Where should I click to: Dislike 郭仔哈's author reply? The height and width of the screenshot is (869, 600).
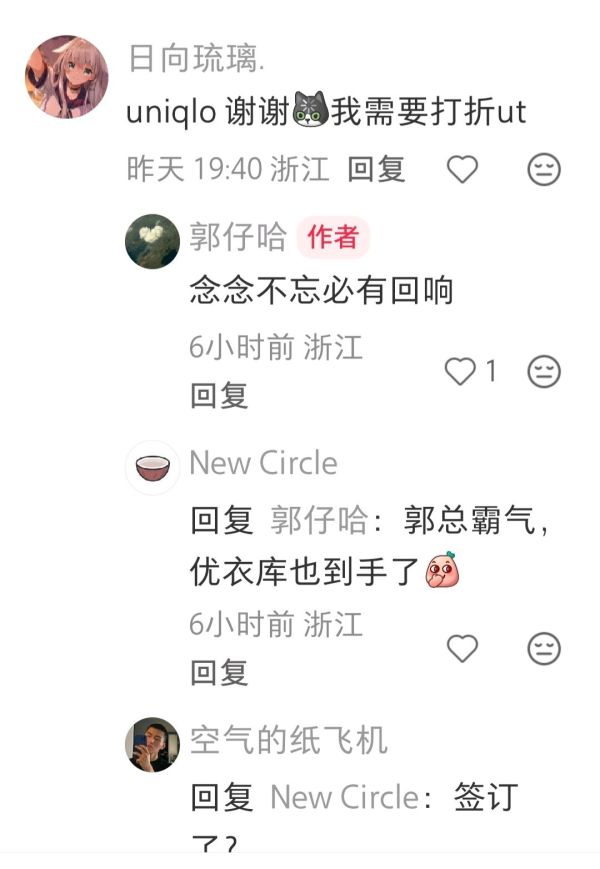[544, 372]
